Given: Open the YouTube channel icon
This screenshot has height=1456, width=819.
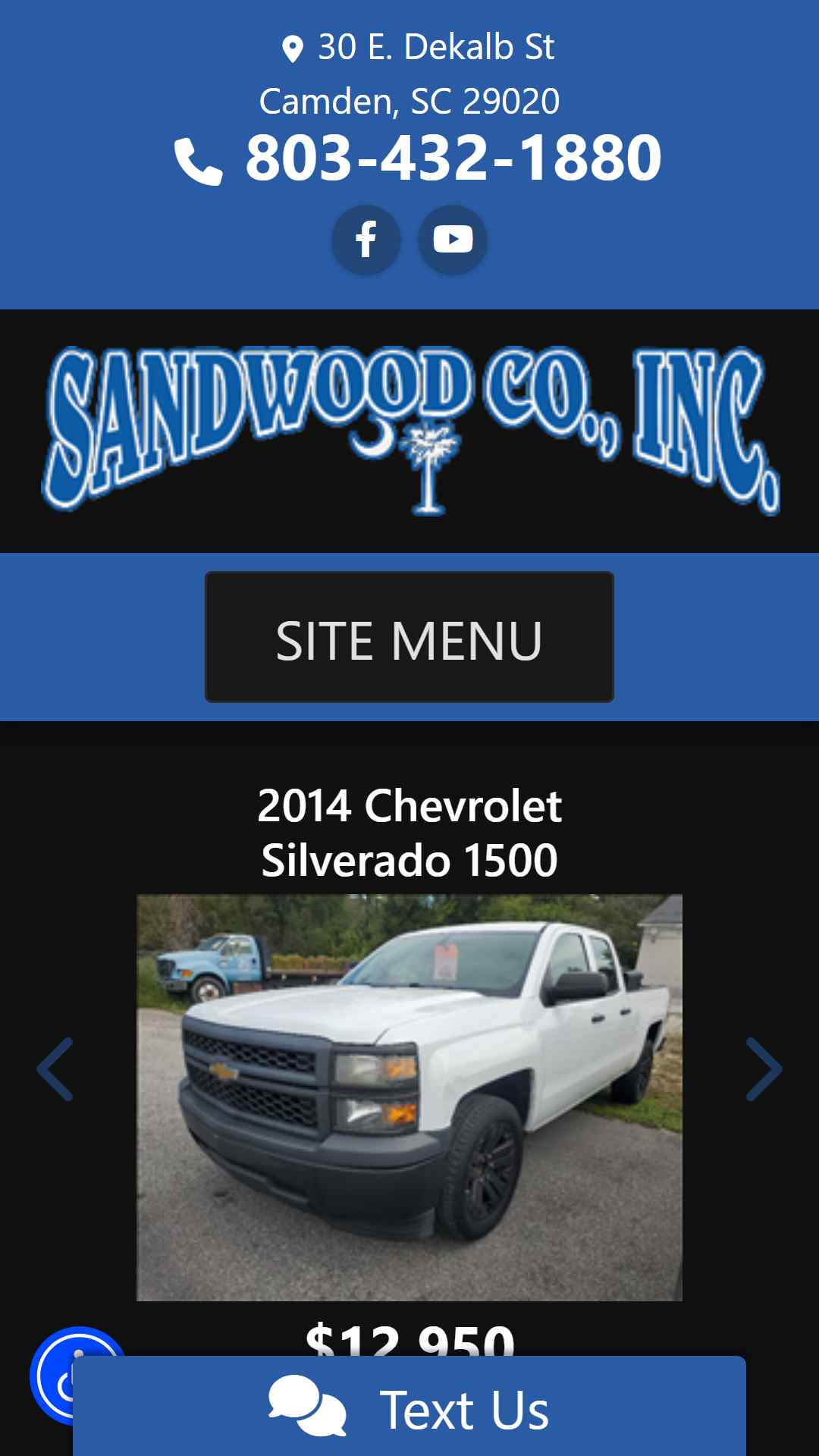Looking at the screenshot, I should [x=453, y=240].
